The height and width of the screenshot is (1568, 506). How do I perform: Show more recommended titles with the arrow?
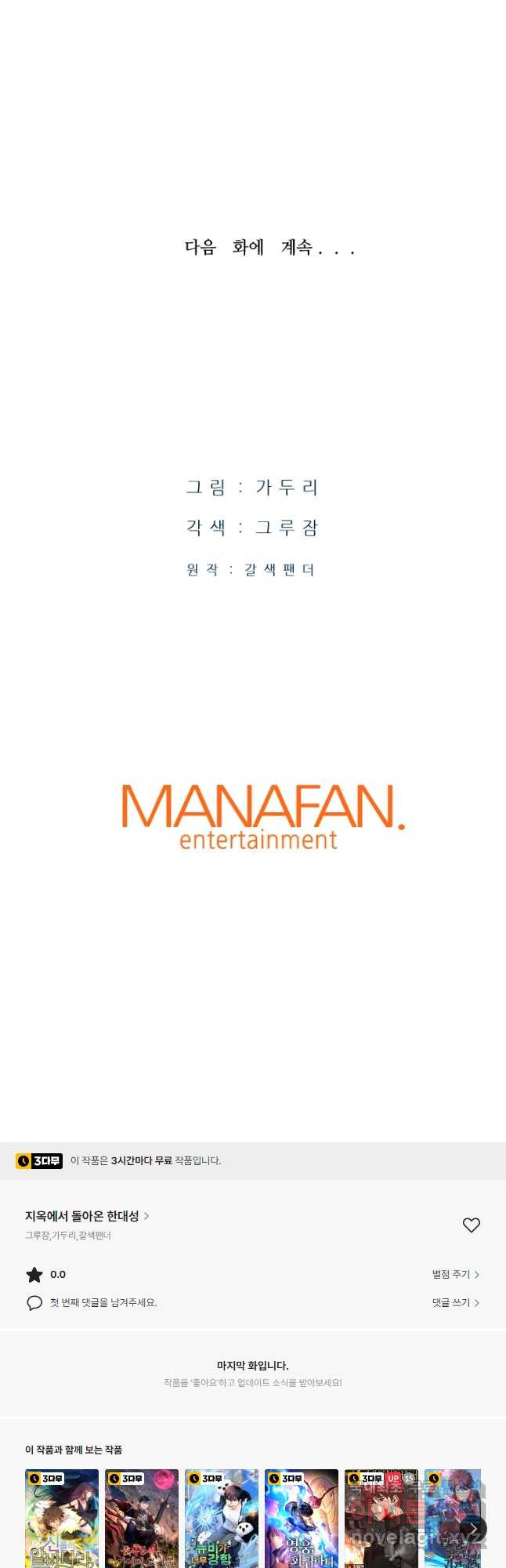473,1529
